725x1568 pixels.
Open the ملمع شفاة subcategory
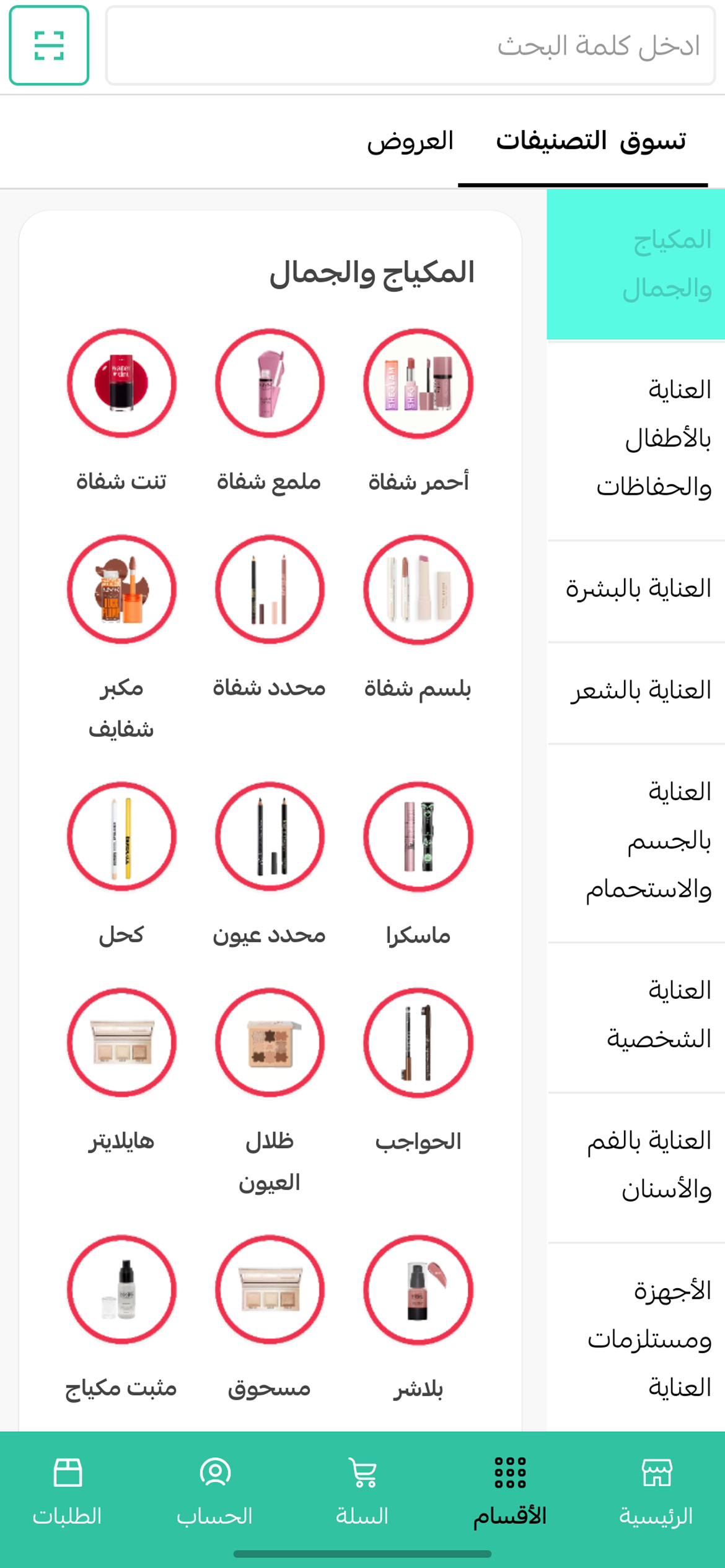click(270, 384)
